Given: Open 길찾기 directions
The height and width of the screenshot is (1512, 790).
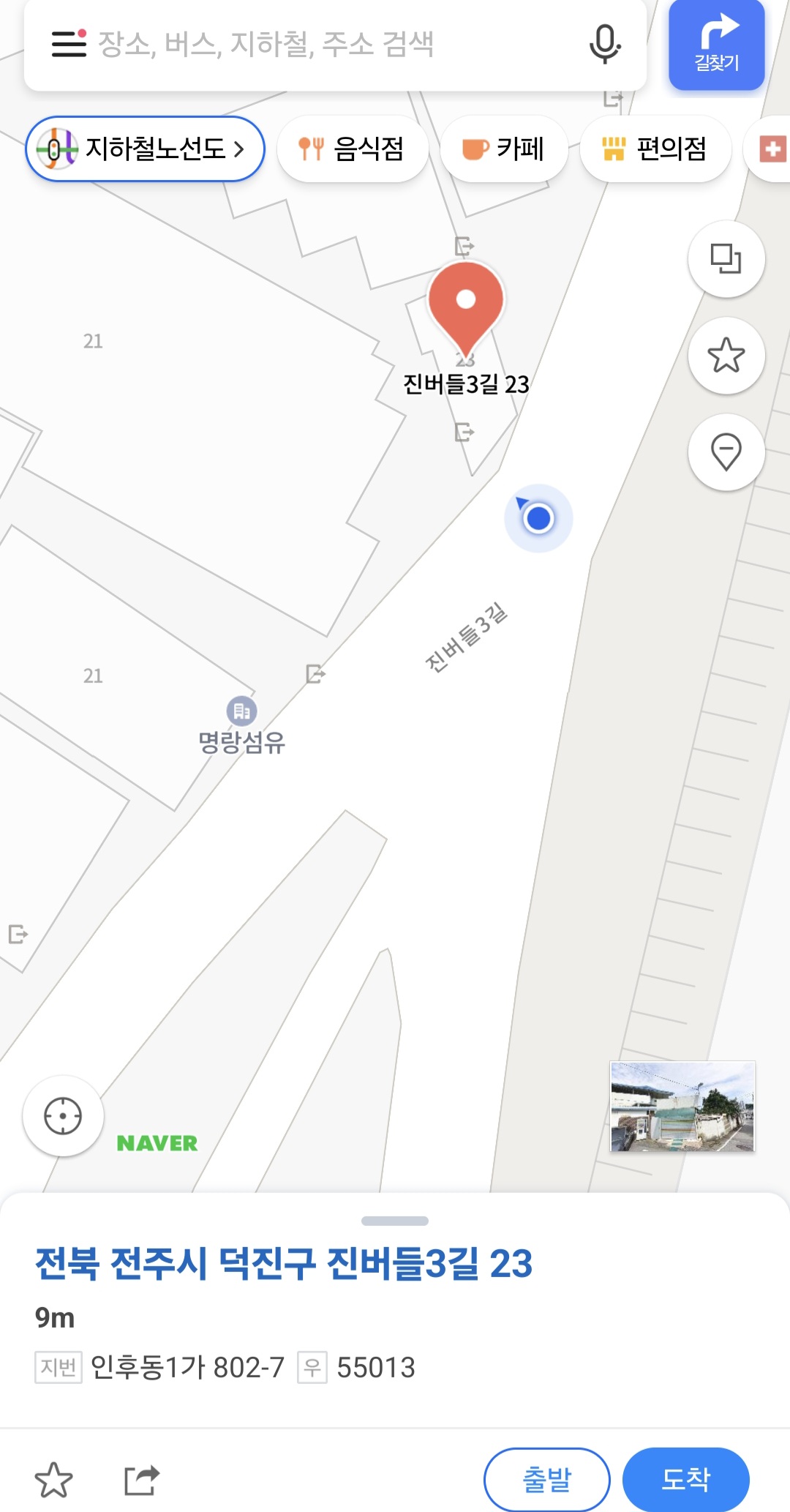Looking at the screenshot, I should click(716, 45).
